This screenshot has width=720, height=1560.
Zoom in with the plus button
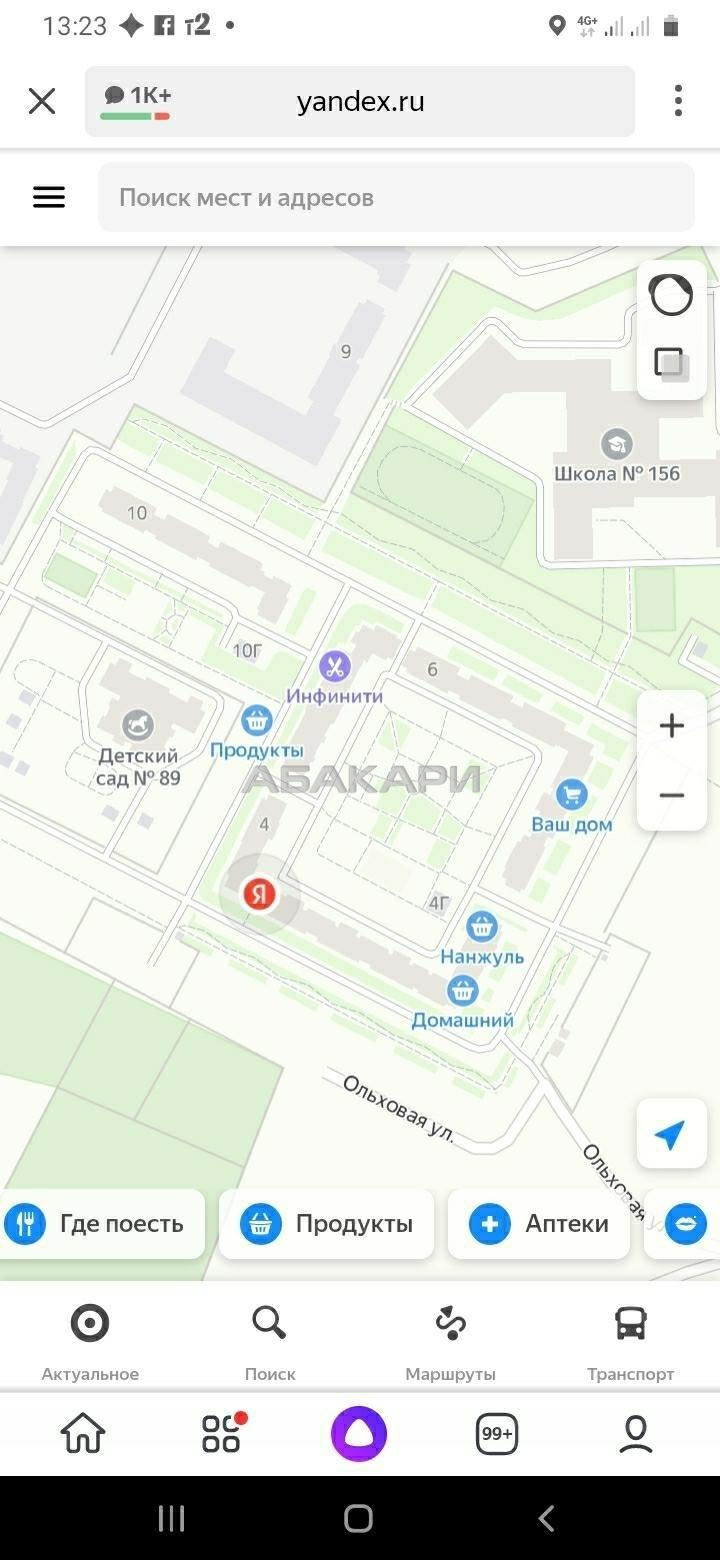pyautogui.click(x=672, y=725)
